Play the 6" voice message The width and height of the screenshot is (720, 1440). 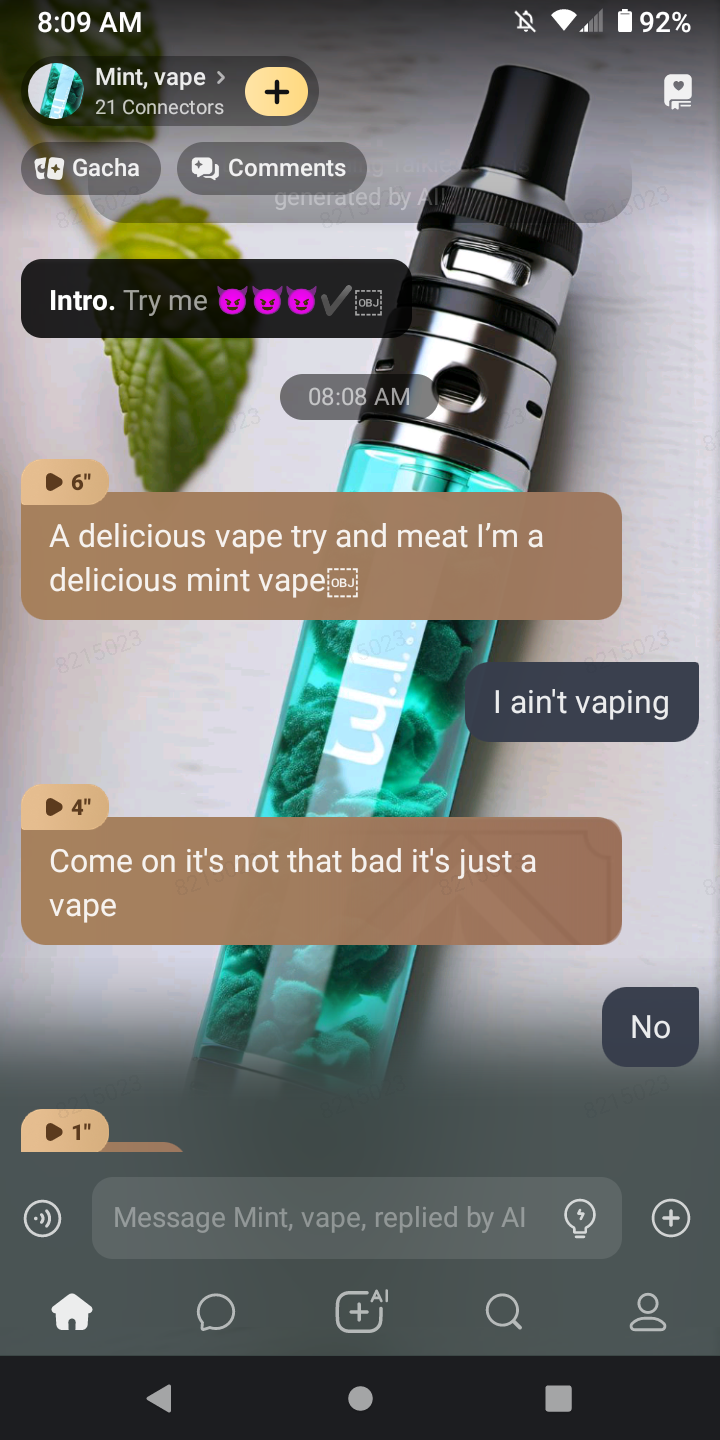(64, 483)
